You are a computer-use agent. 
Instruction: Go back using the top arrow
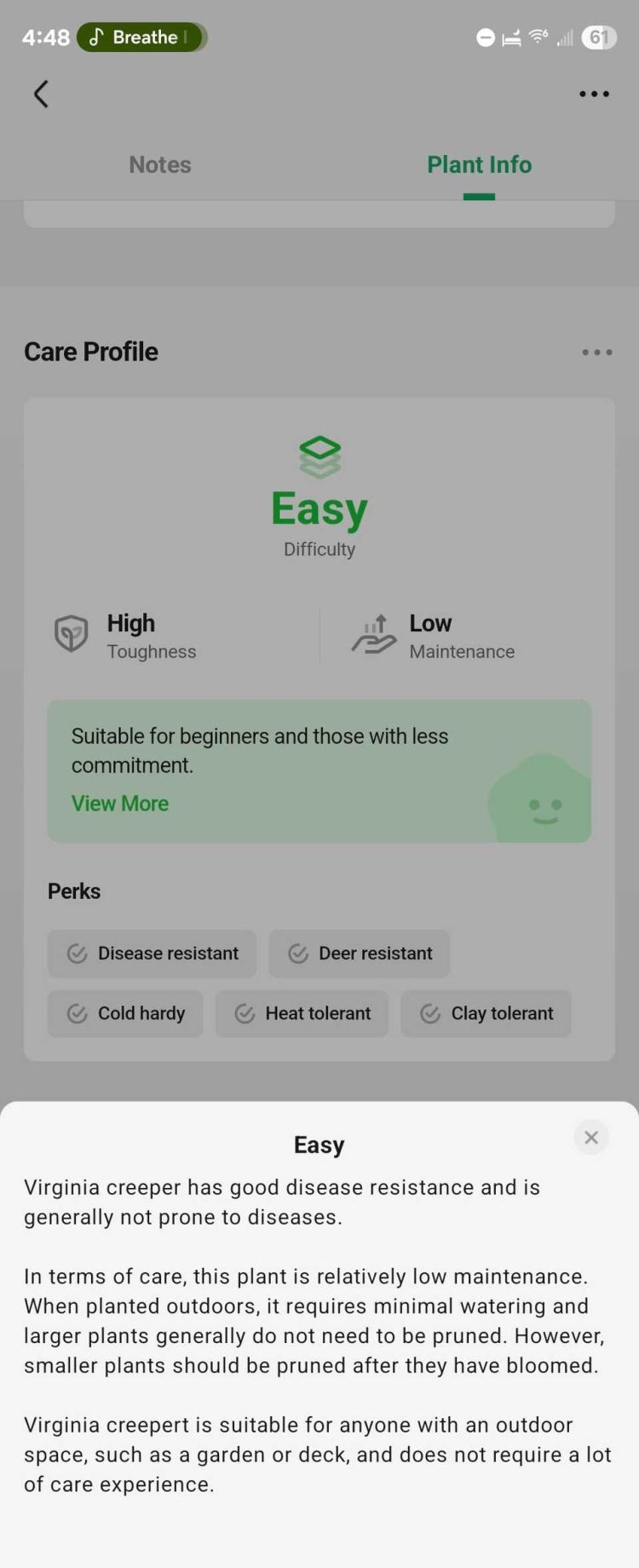[x=41, y=94]
